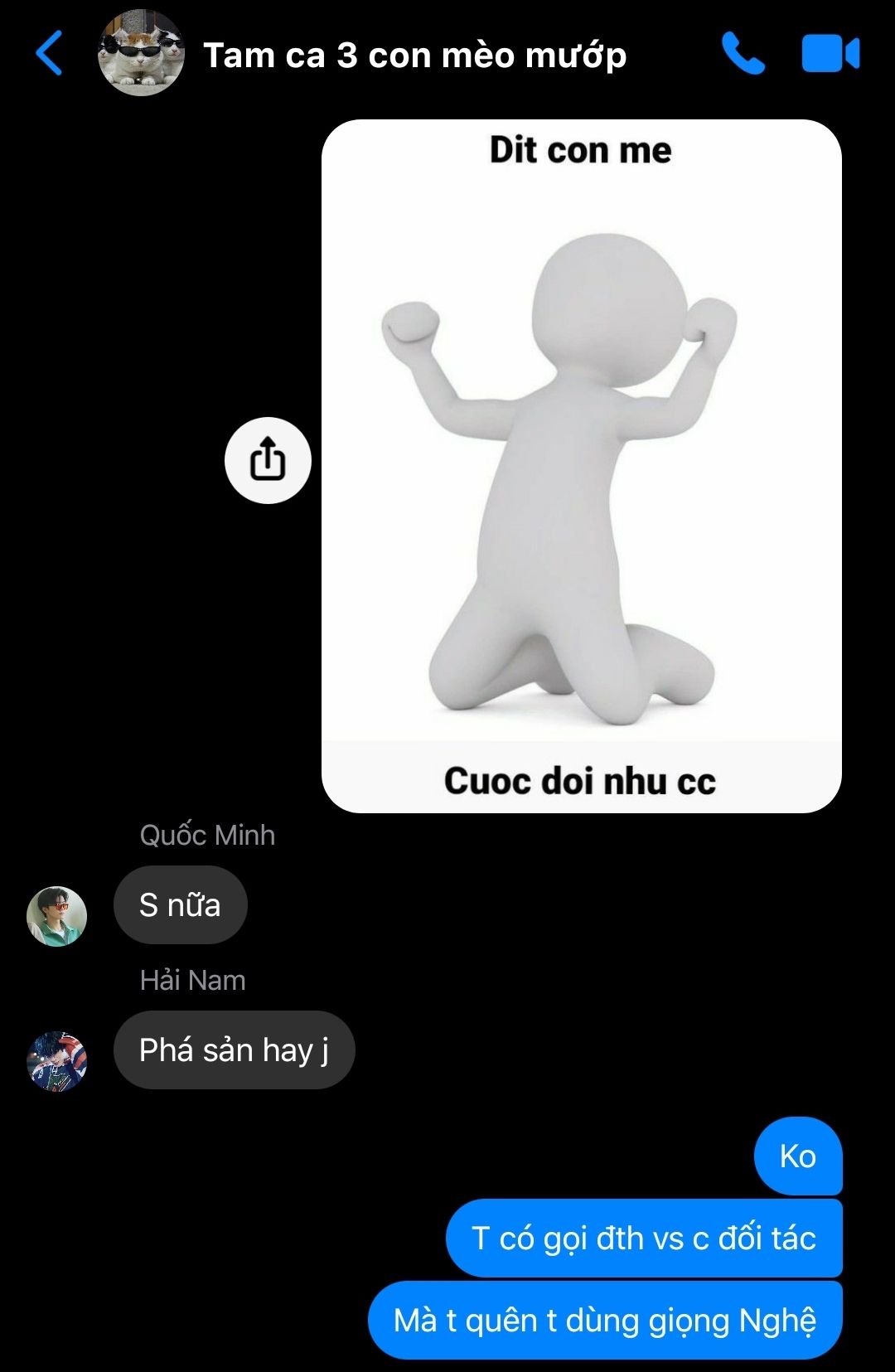Screen dimensions: 895x1372
Task: Open the kneeling figure meme image
Action: click(x=581, y=466)
